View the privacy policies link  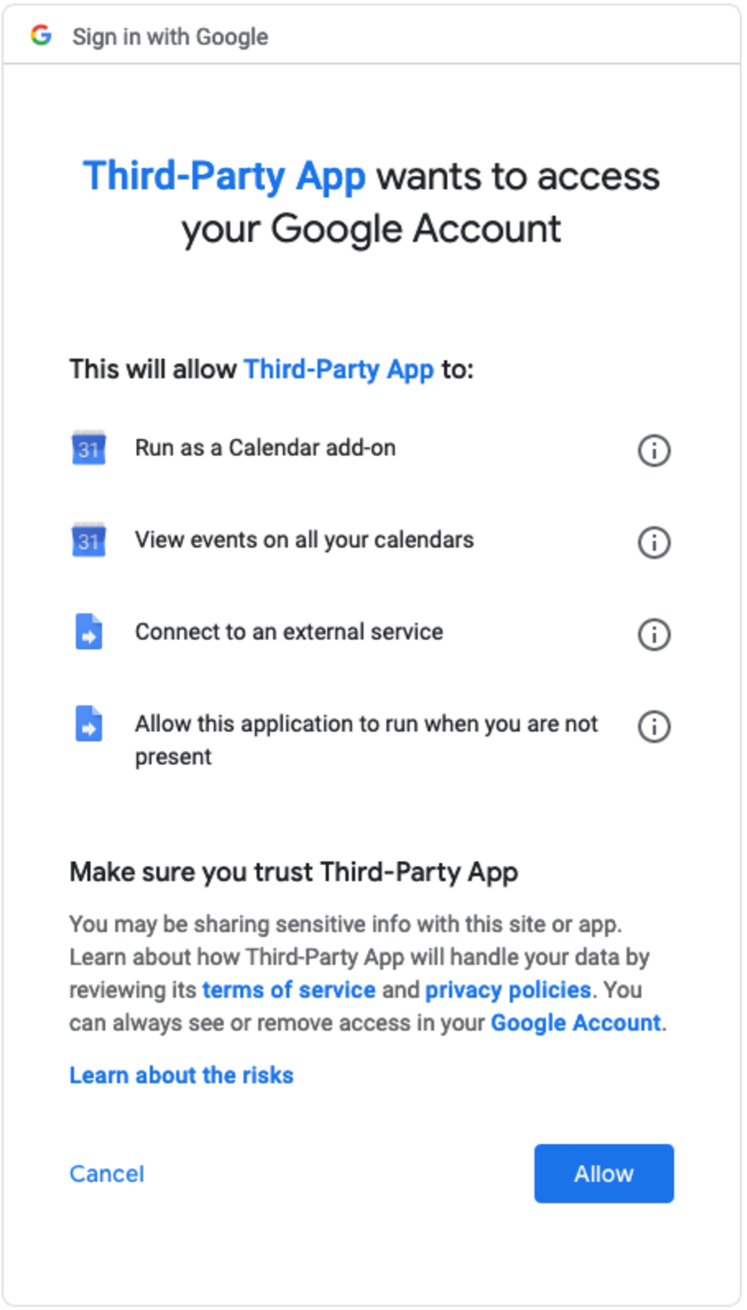pyautogui.click(x=508, y=989)
